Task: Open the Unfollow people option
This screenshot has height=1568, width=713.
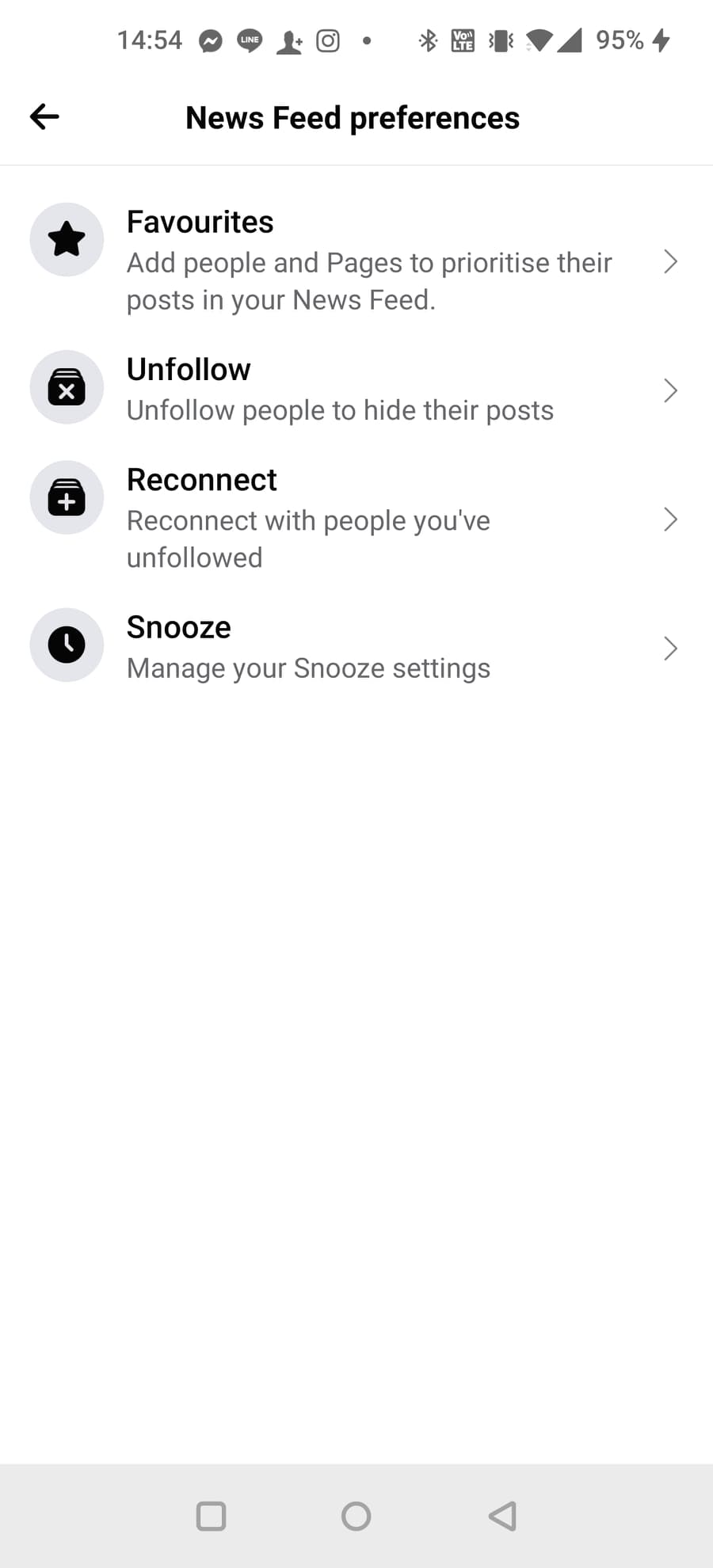Action: (x=356, y=389)
